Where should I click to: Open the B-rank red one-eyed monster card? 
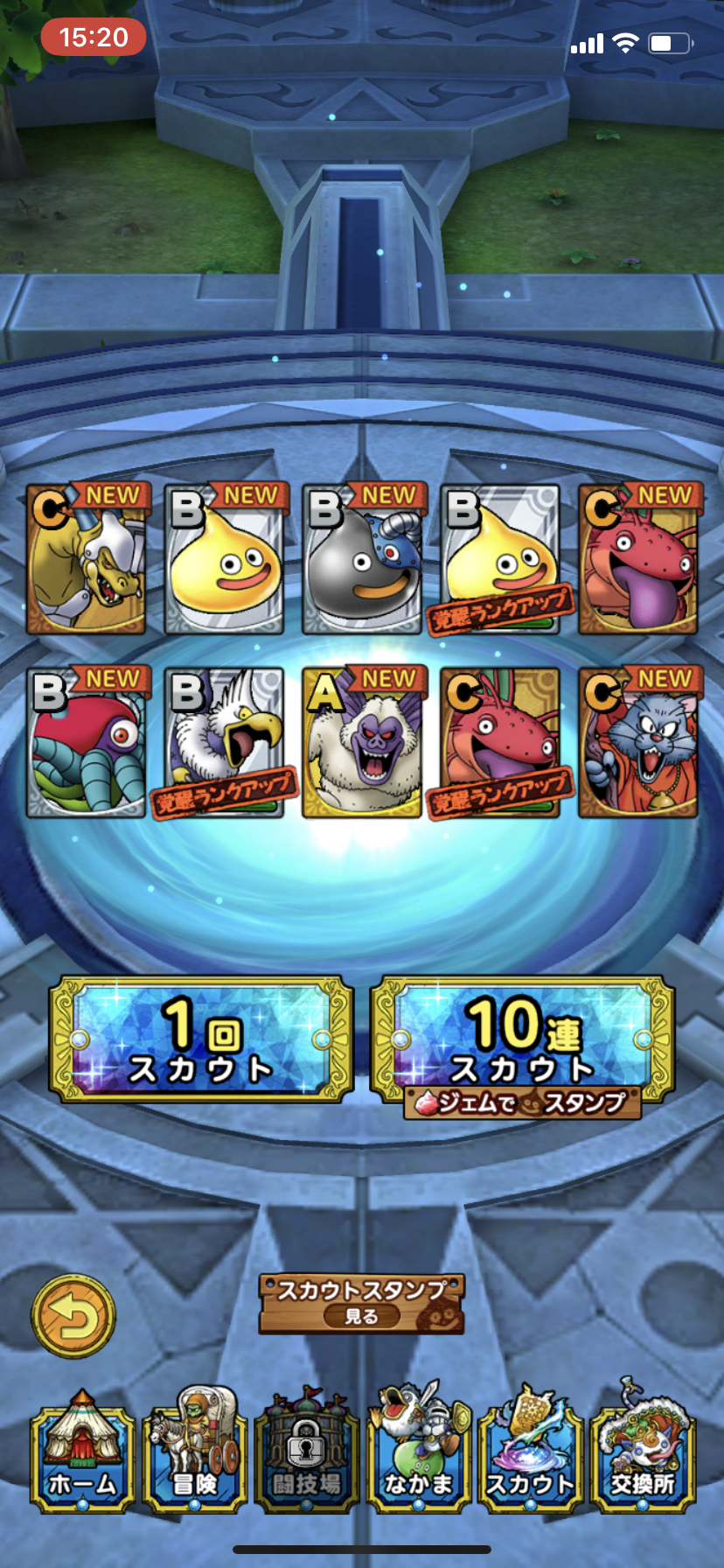[x=86, y=744]
